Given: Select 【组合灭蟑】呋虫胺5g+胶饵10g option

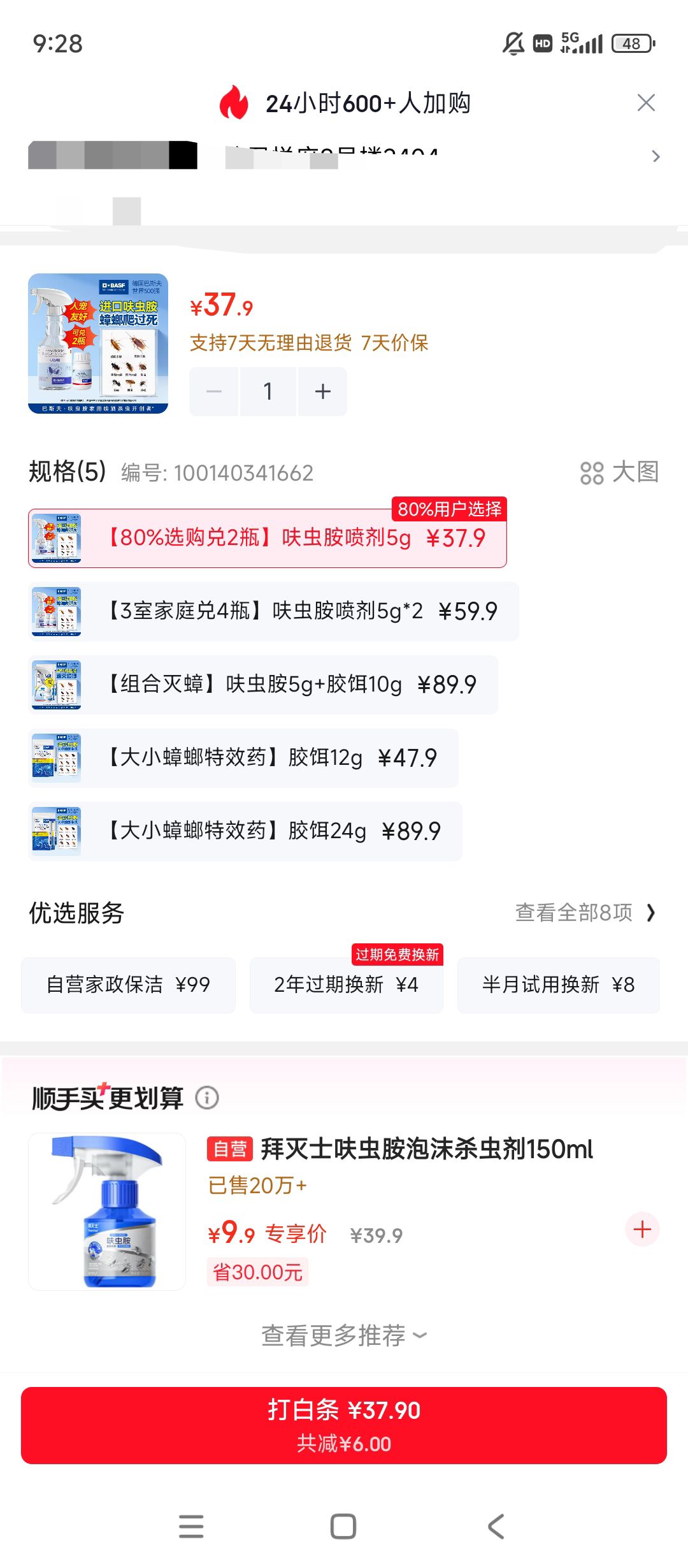Looking at the screenshot, I should 263,685.
